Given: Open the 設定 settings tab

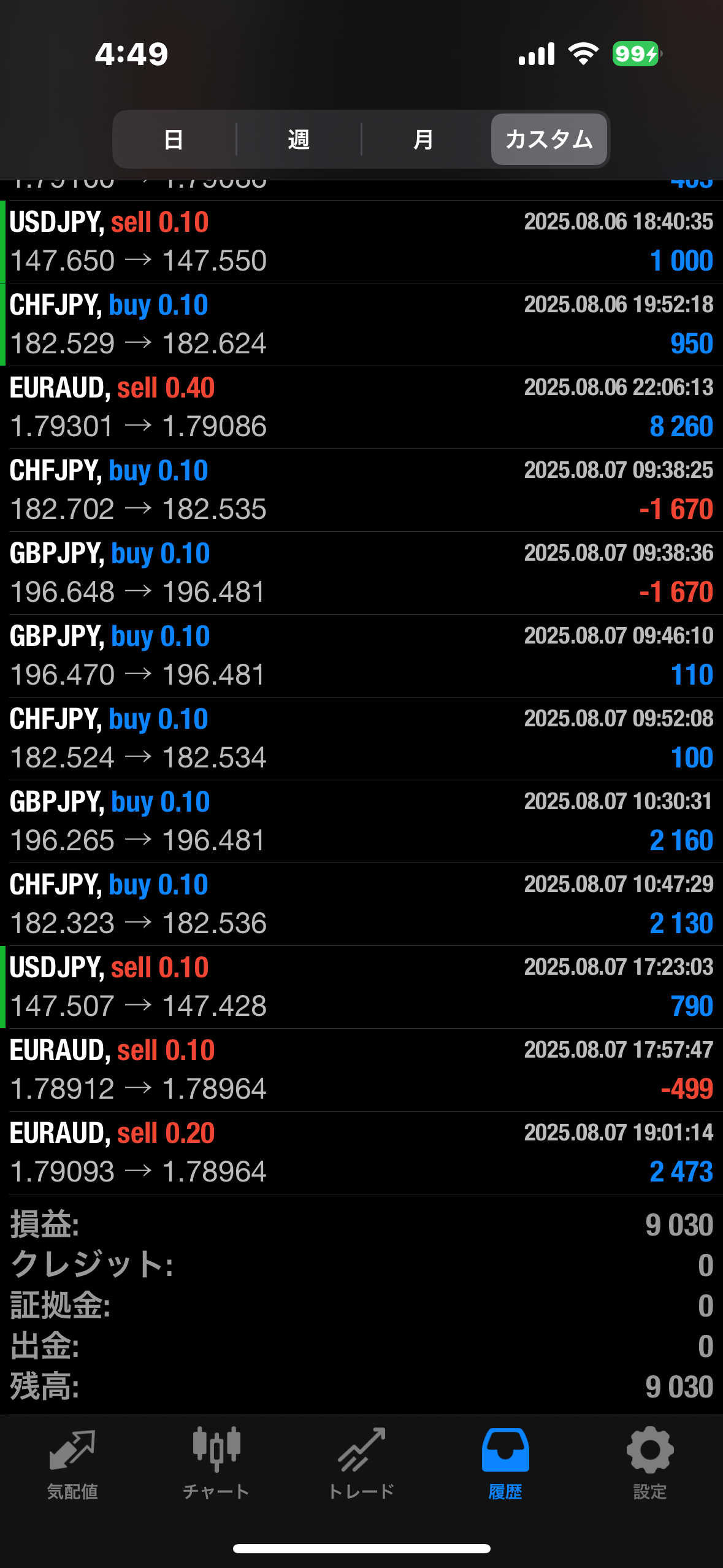Looking at the screenshot, I should click(x=650, y=1464).
